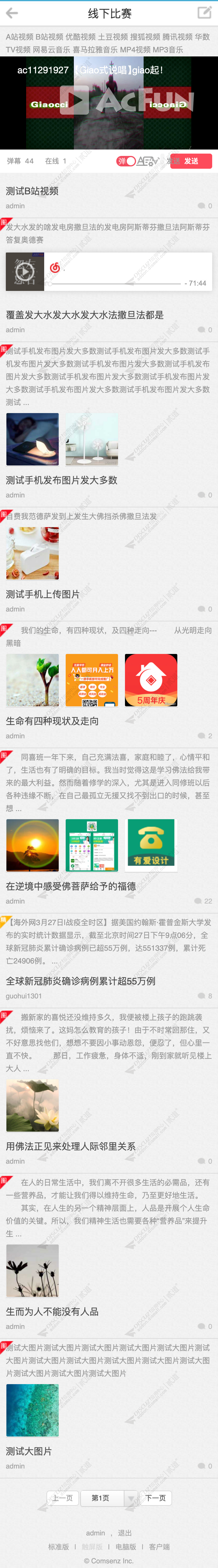View the 5周年庆 image thumbnail
The width and height of the screenshot is (218, 1568).
(x=151, y=680)
